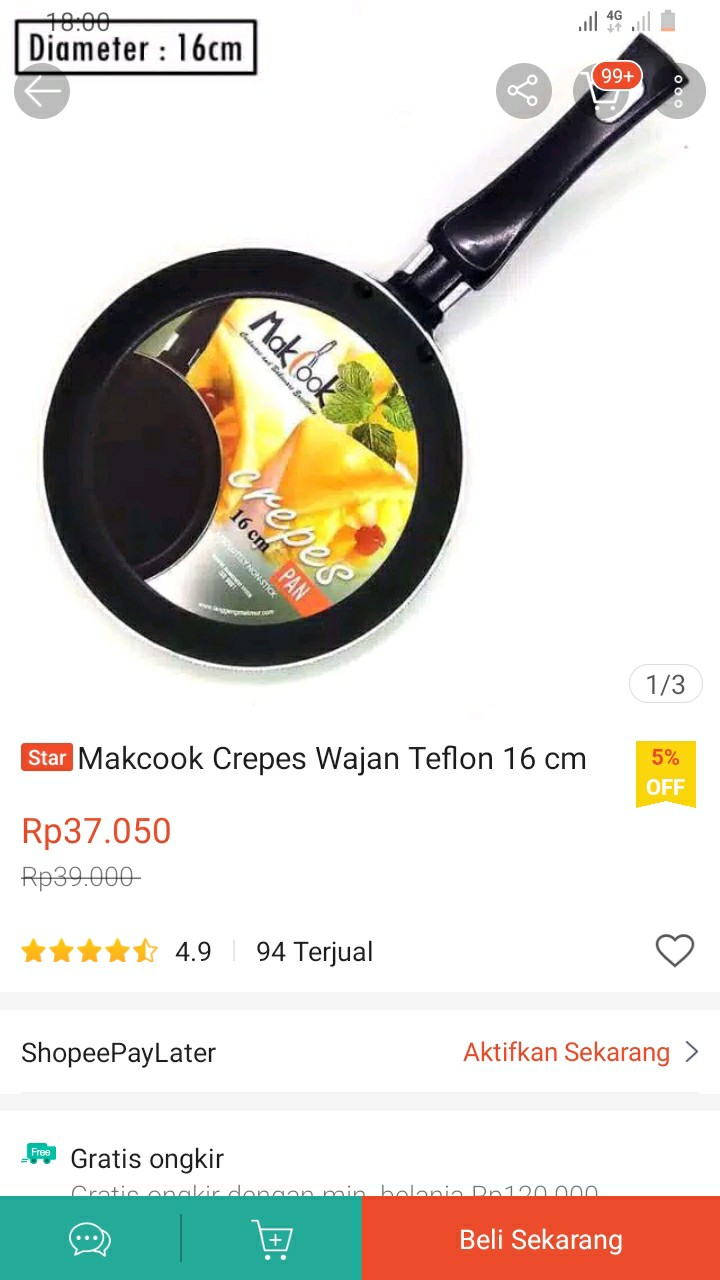Open the share options icon
This screenshot has height=1280, width=720.
524,91
